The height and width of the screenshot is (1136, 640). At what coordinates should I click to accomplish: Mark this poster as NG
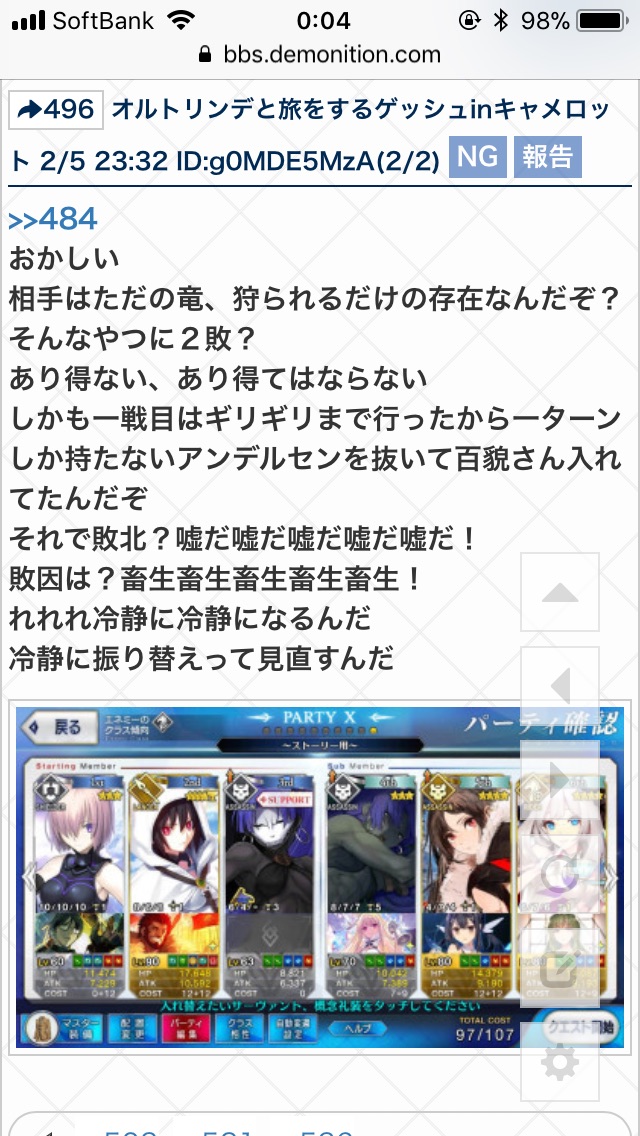click(476, 157)
